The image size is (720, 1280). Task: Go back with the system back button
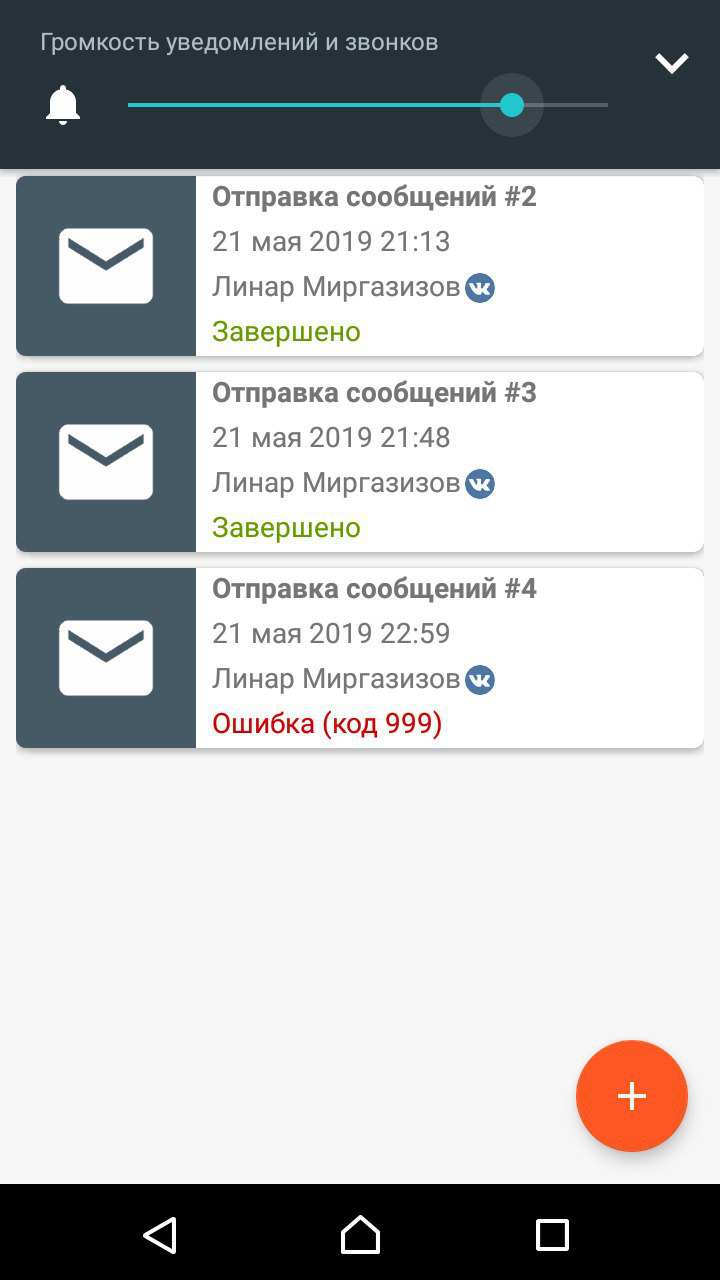160,1235
